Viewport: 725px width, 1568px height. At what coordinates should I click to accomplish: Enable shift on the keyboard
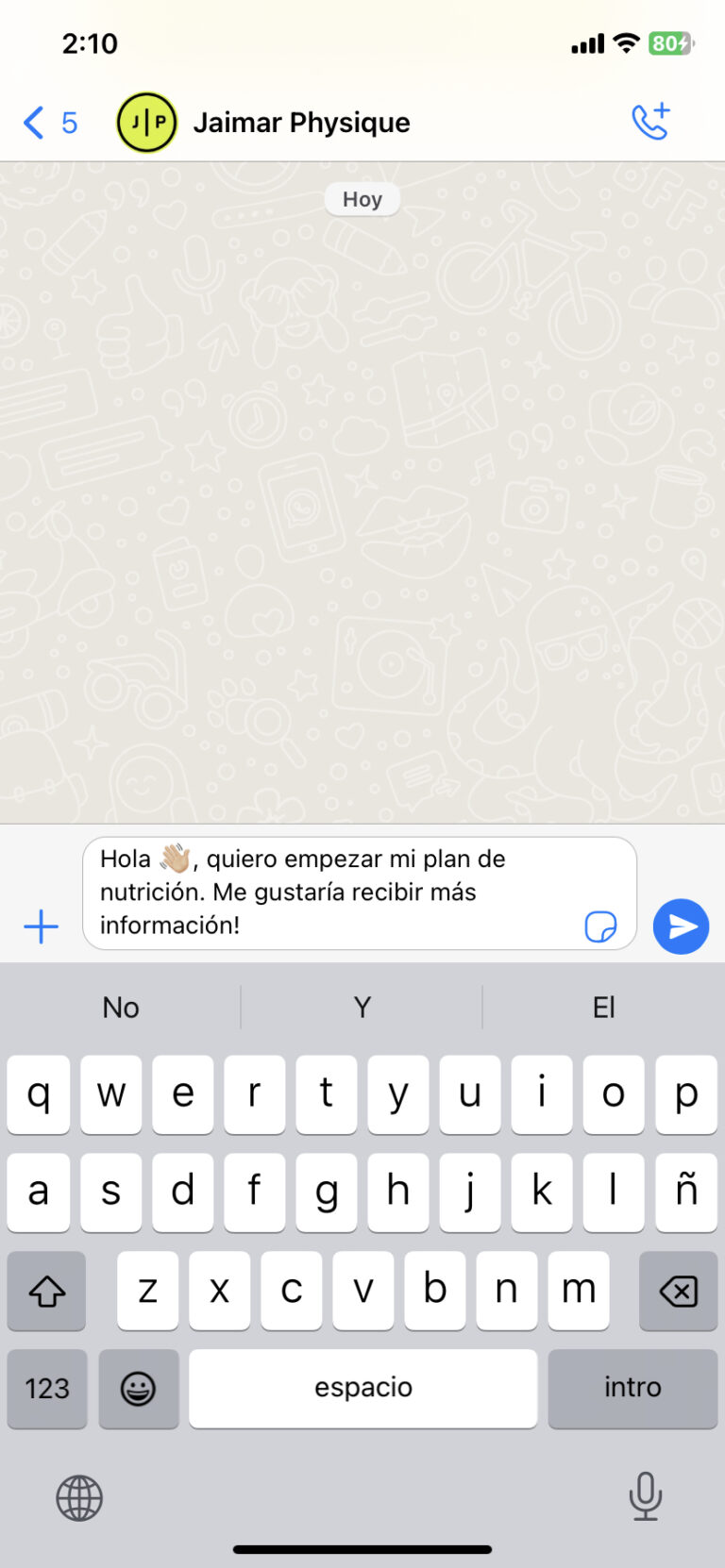click(x=47, y=1291)
